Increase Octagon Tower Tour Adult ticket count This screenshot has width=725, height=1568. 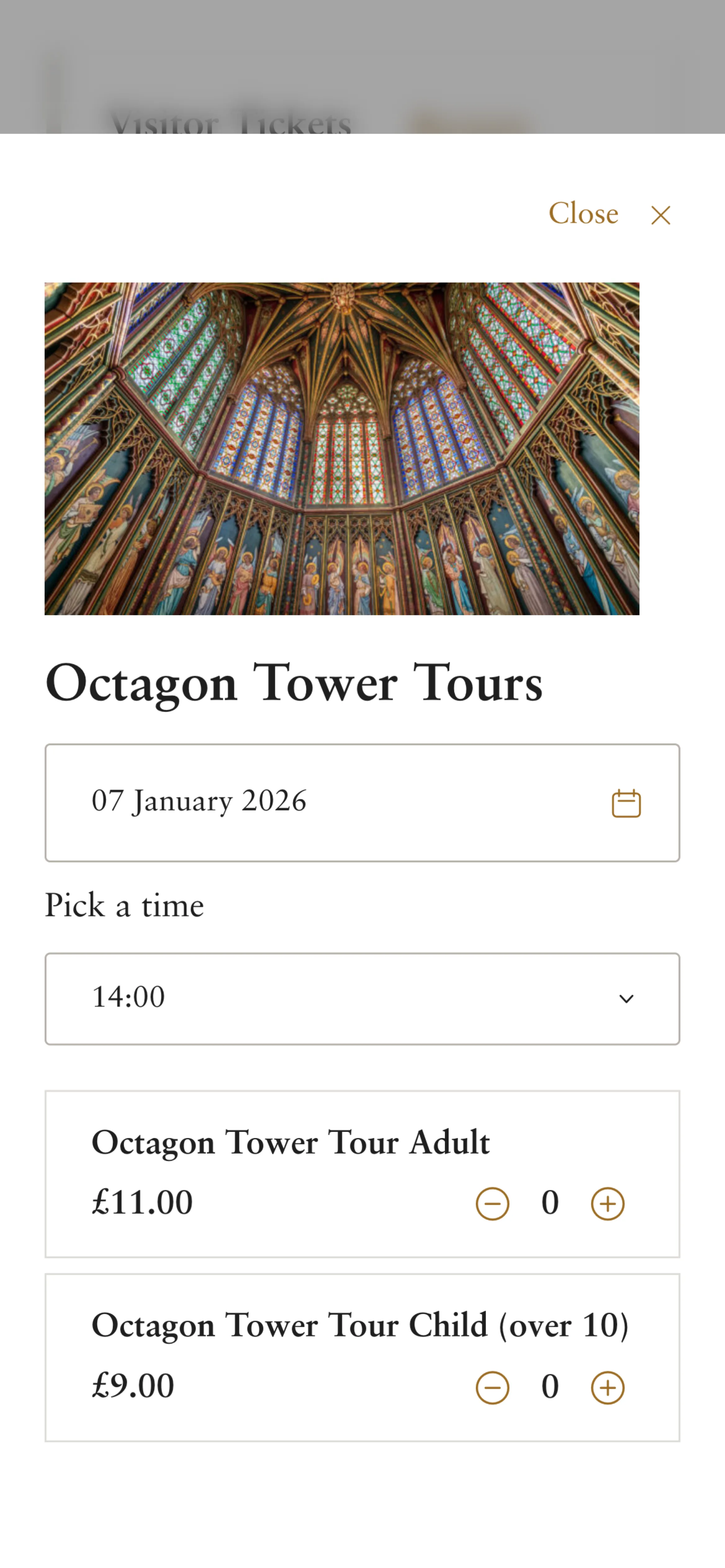tap(607, 1203)
